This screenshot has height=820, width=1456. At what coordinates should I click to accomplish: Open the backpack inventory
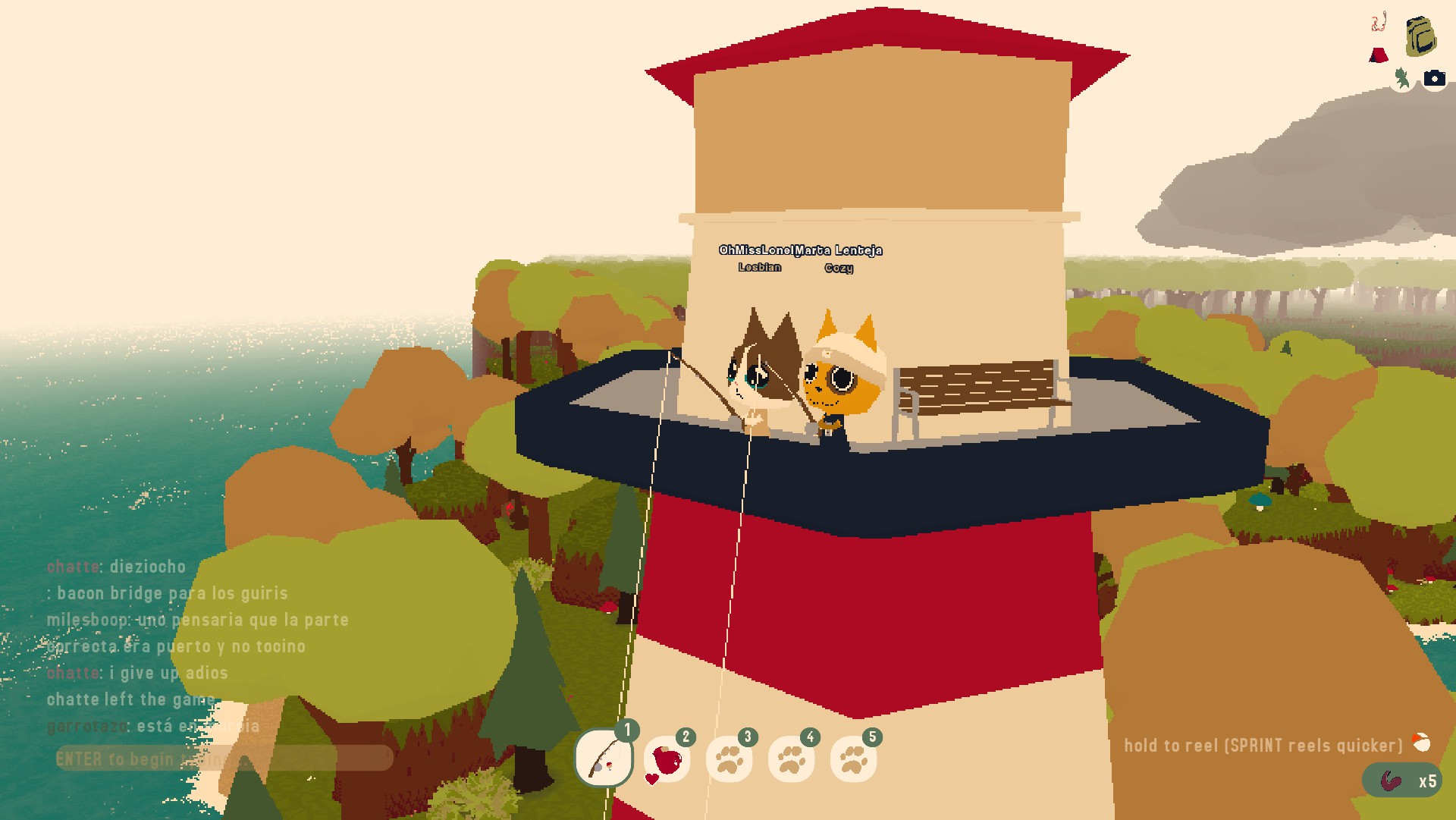(x=1420, y=36)
